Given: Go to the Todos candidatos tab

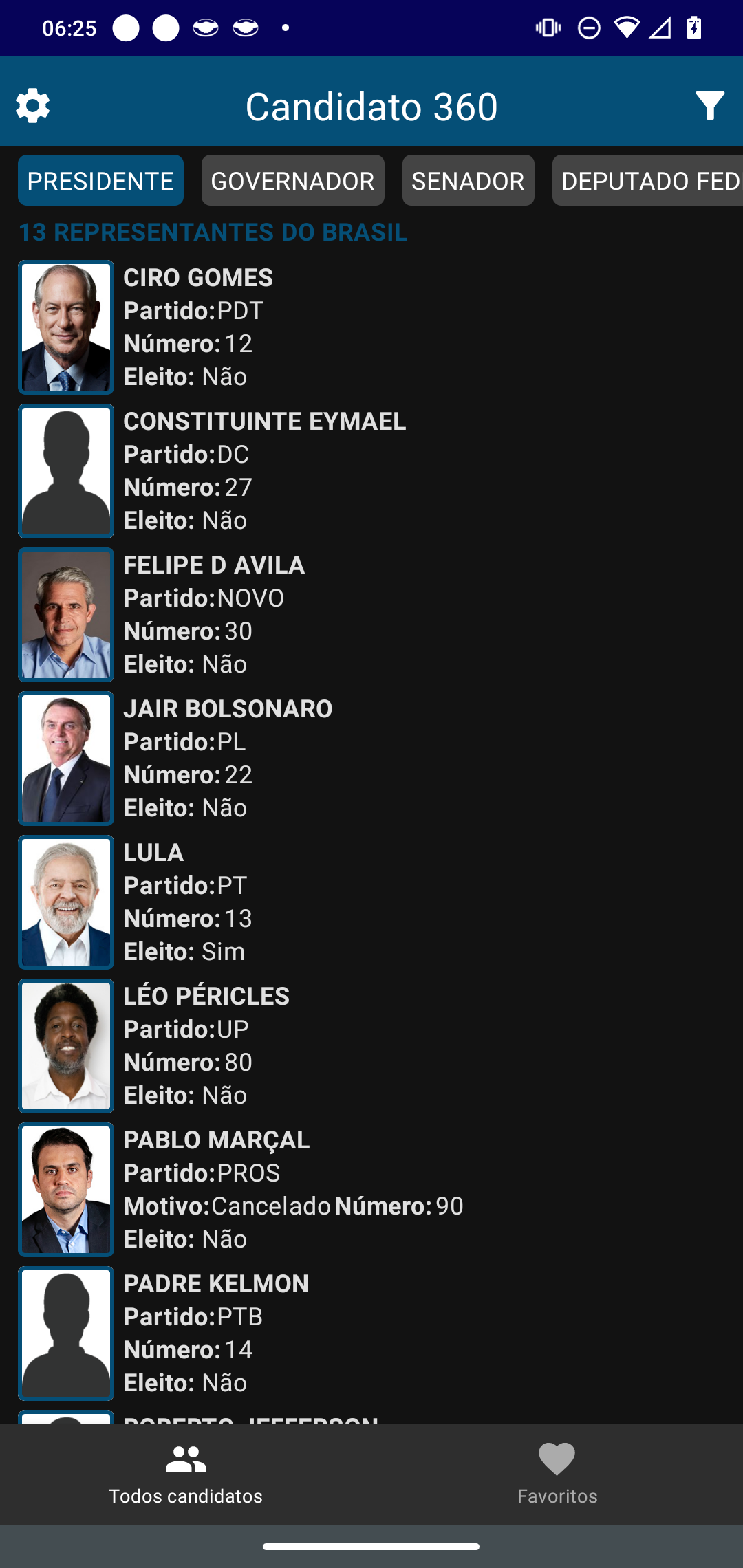Looking at the screenshot, I should pos(186,1474).
